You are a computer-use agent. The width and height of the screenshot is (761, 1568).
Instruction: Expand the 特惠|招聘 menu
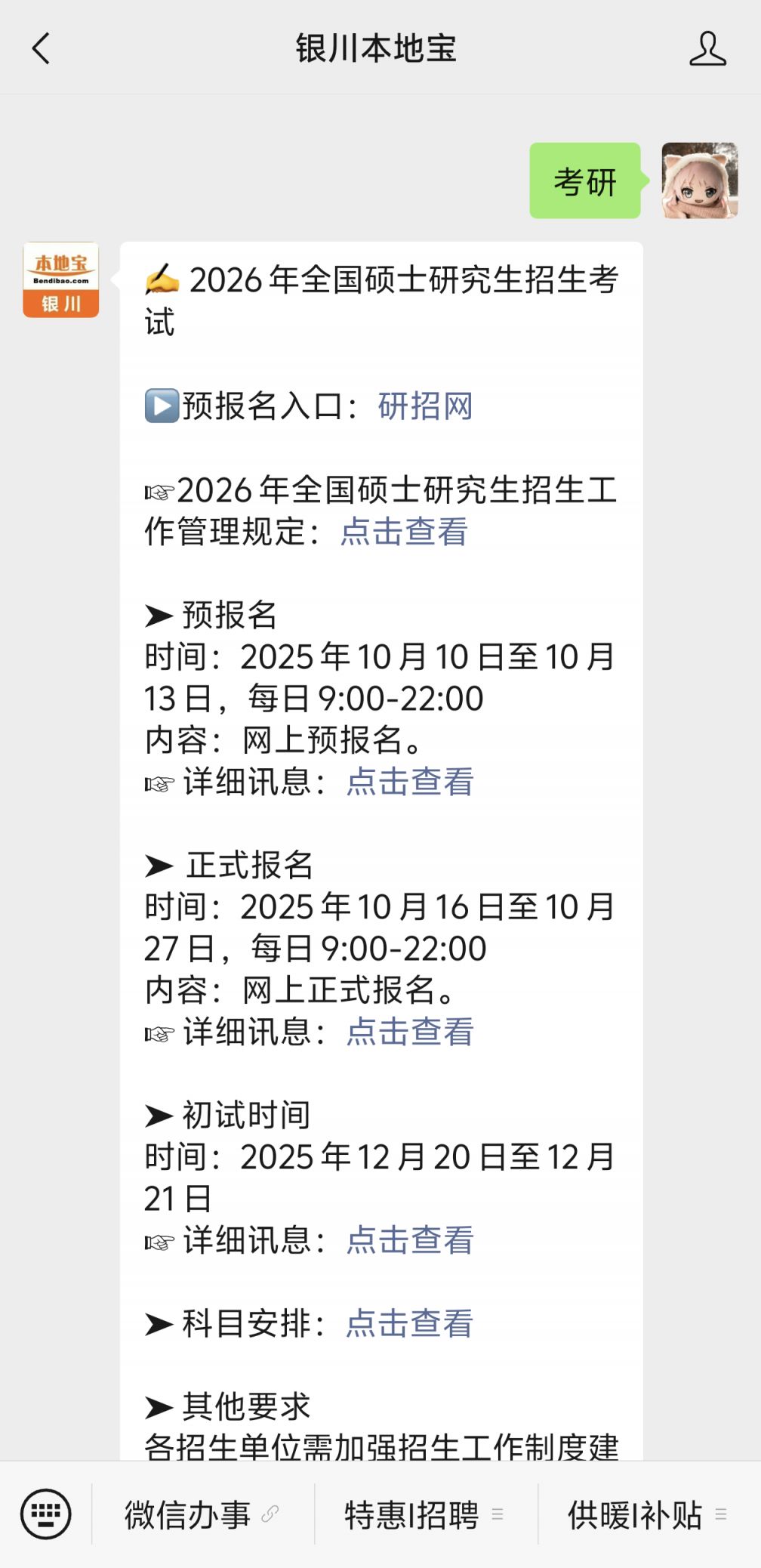424,1514
